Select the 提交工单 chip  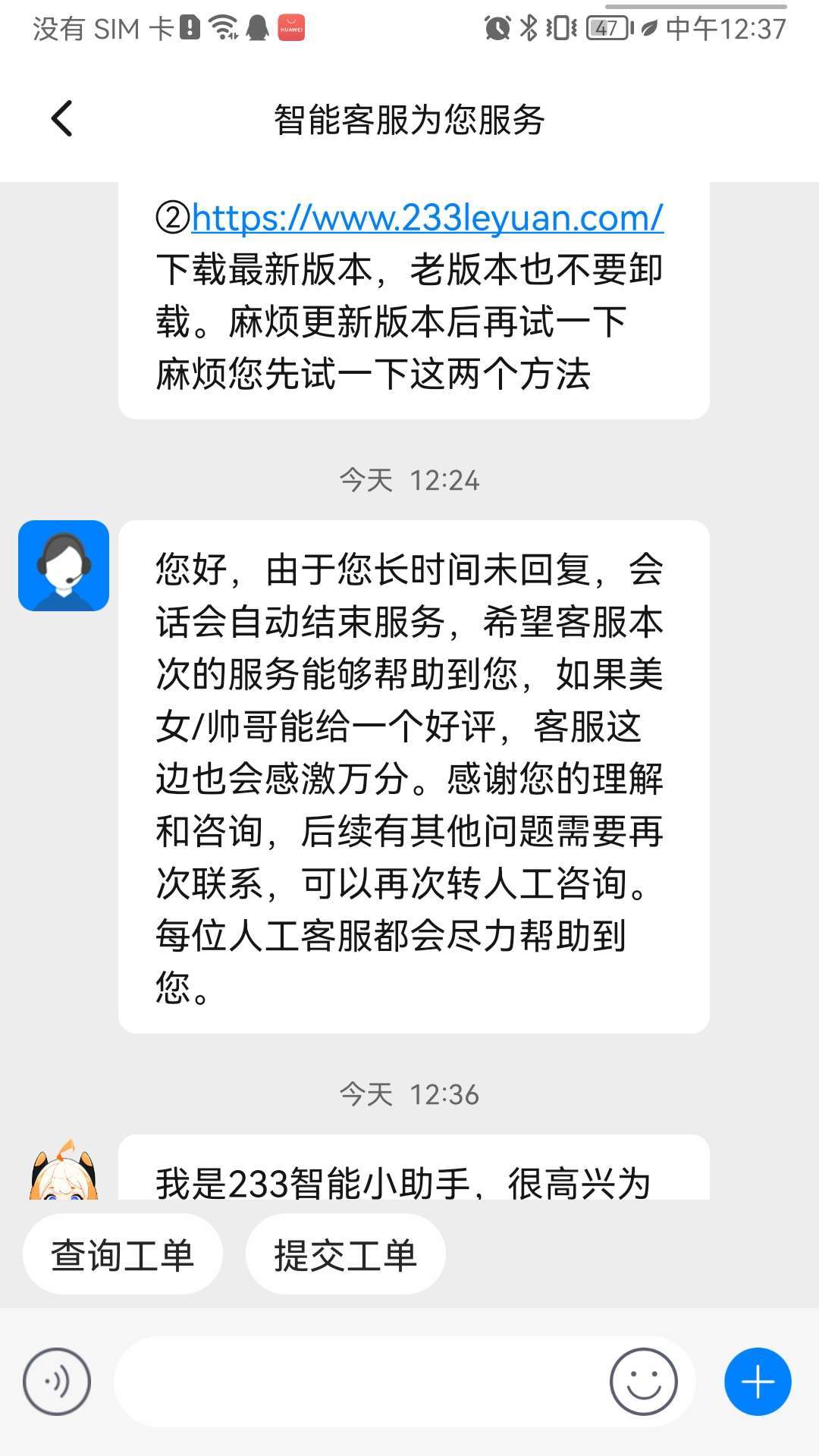[x=345, y=1255]
